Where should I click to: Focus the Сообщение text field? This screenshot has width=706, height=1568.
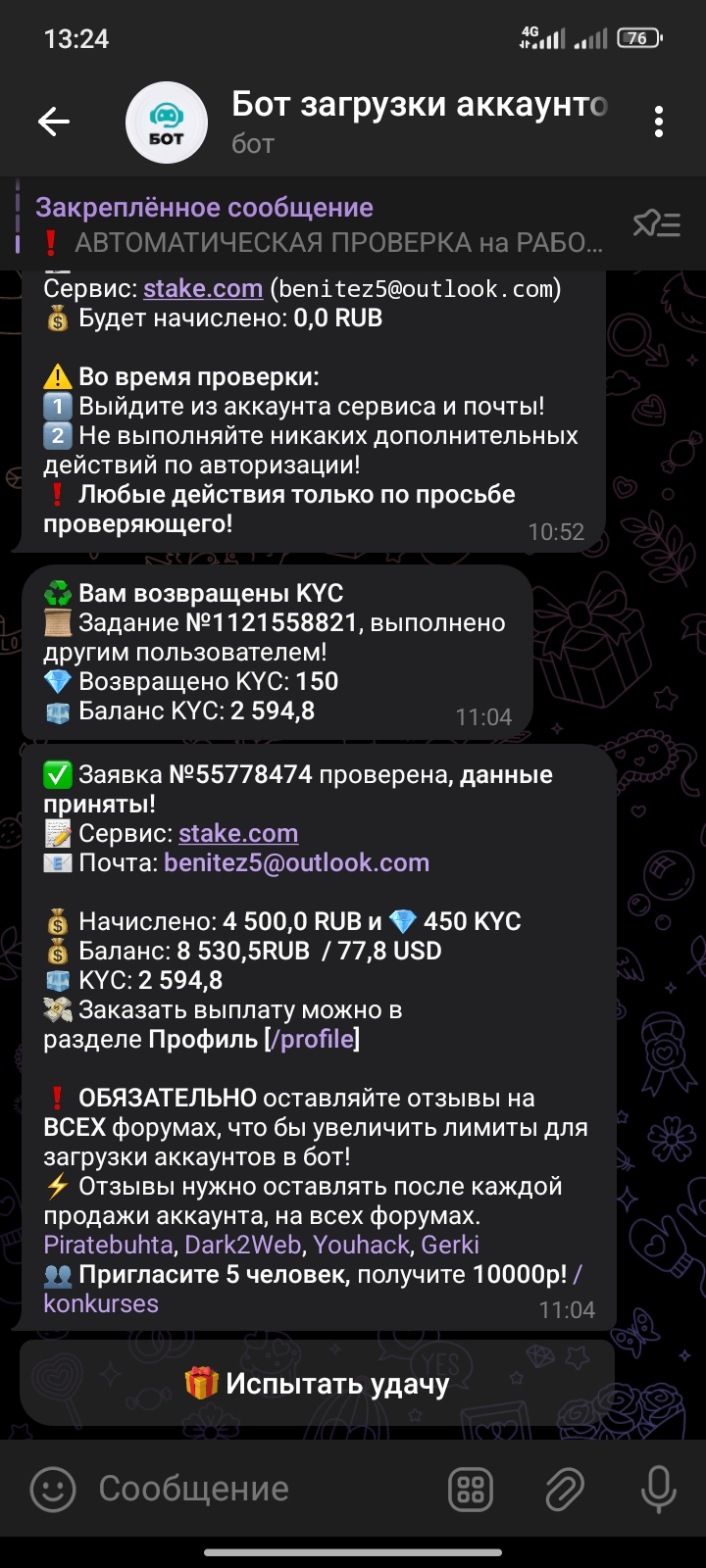[x=255, y=1489]
